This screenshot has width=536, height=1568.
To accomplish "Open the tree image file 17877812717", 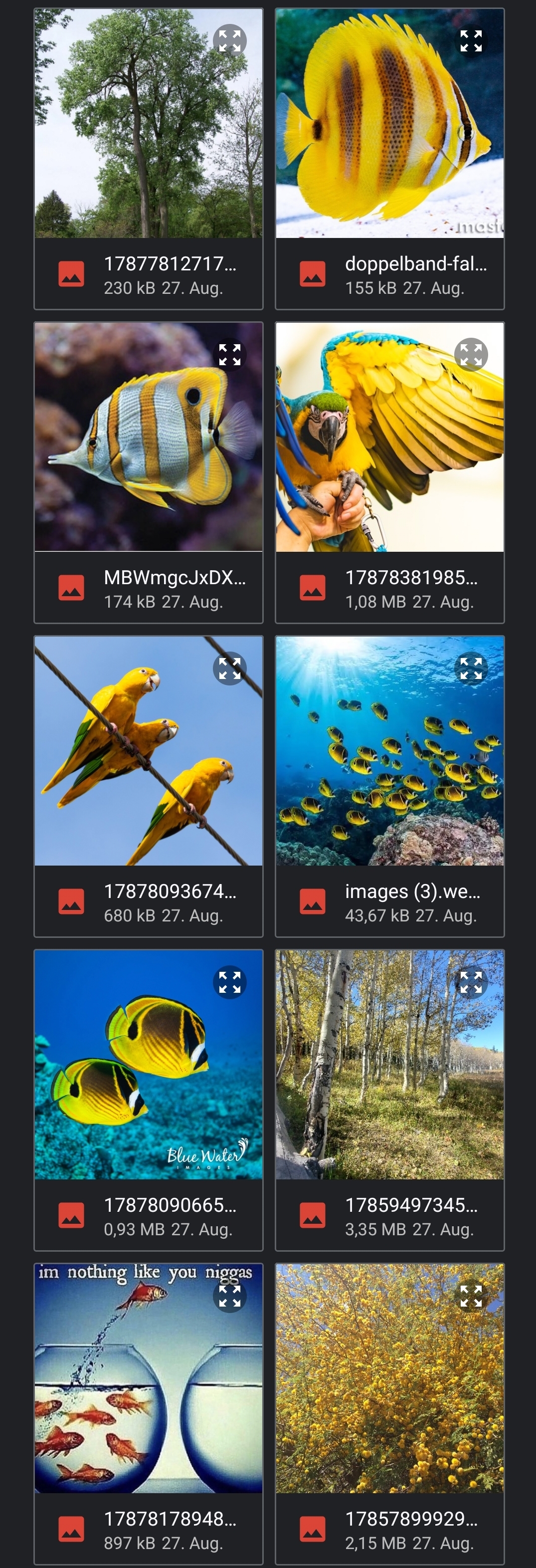I will pyautogui.click(x=149, y=158).
